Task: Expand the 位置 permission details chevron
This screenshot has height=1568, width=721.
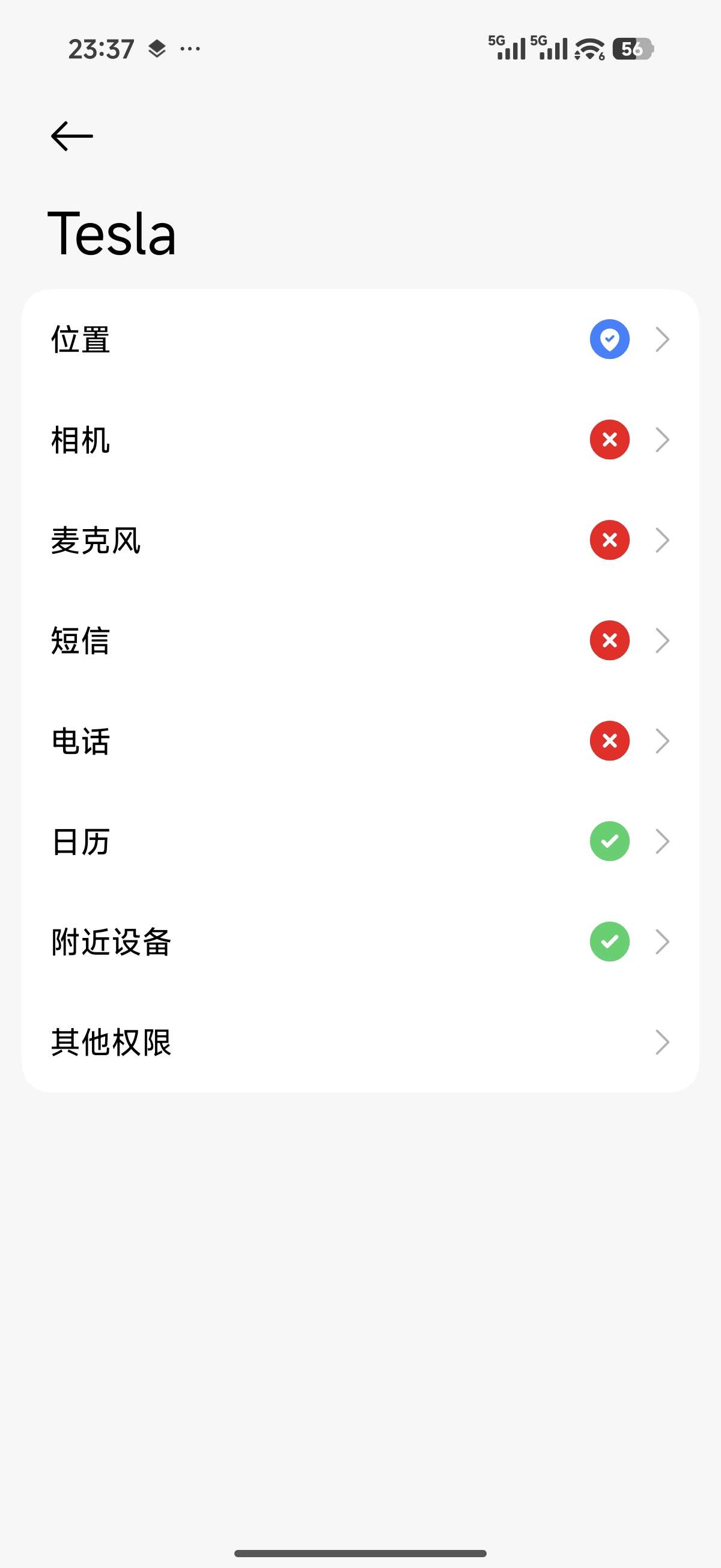Action: pyautogui.click(x=663, y=339)
